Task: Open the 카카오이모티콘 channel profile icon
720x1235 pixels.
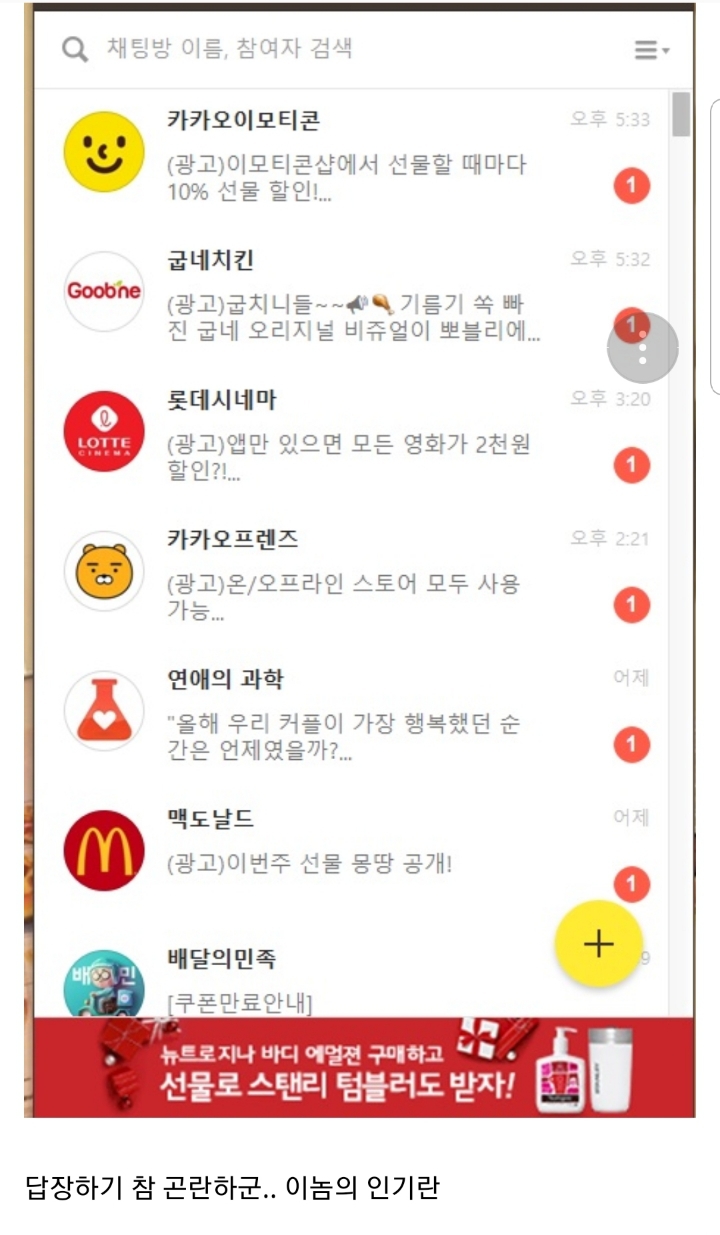Action: pos(104,151)
